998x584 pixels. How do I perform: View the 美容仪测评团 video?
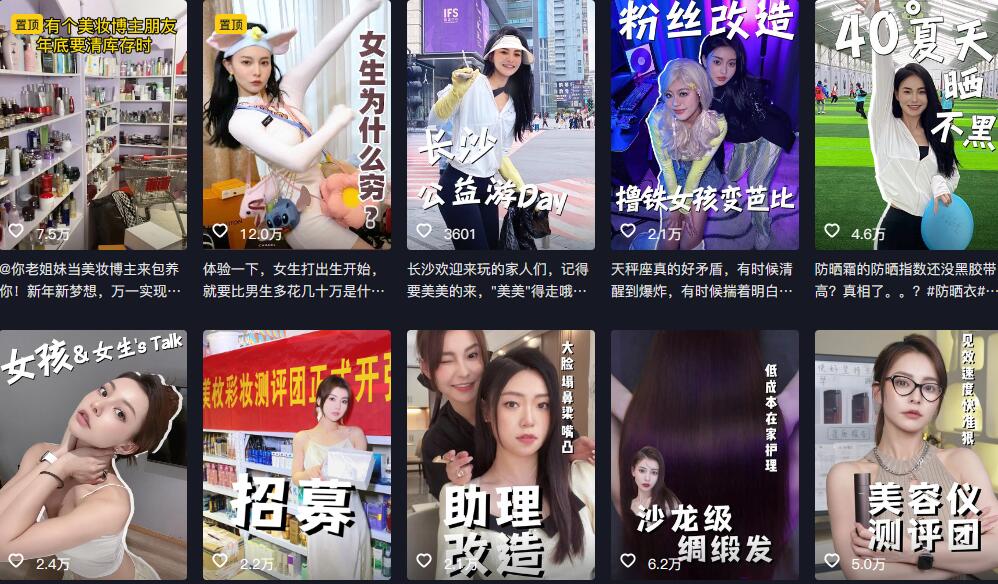pos(906,455)
